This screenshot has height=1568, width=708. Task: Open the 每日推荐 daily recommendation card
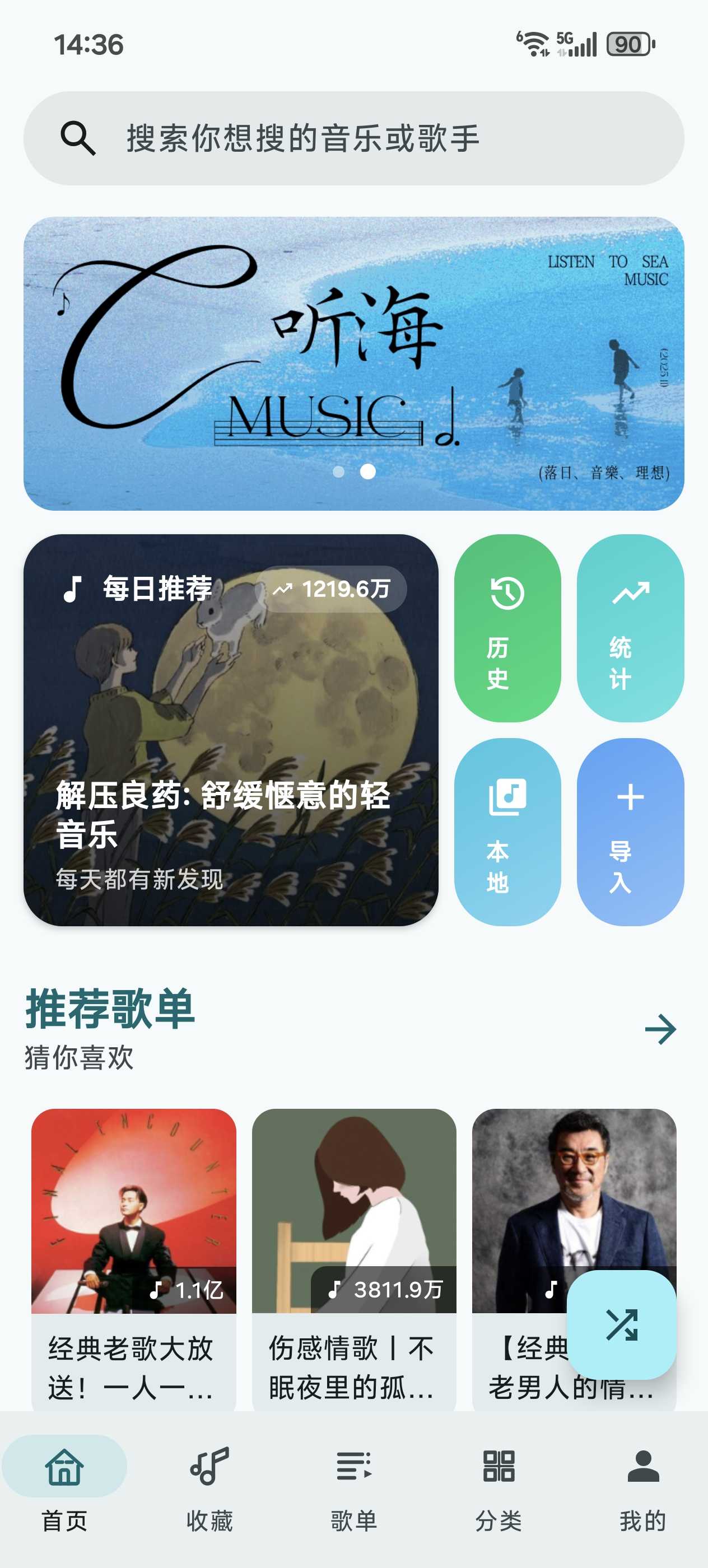pyautogui.click(x=231, y=729)
